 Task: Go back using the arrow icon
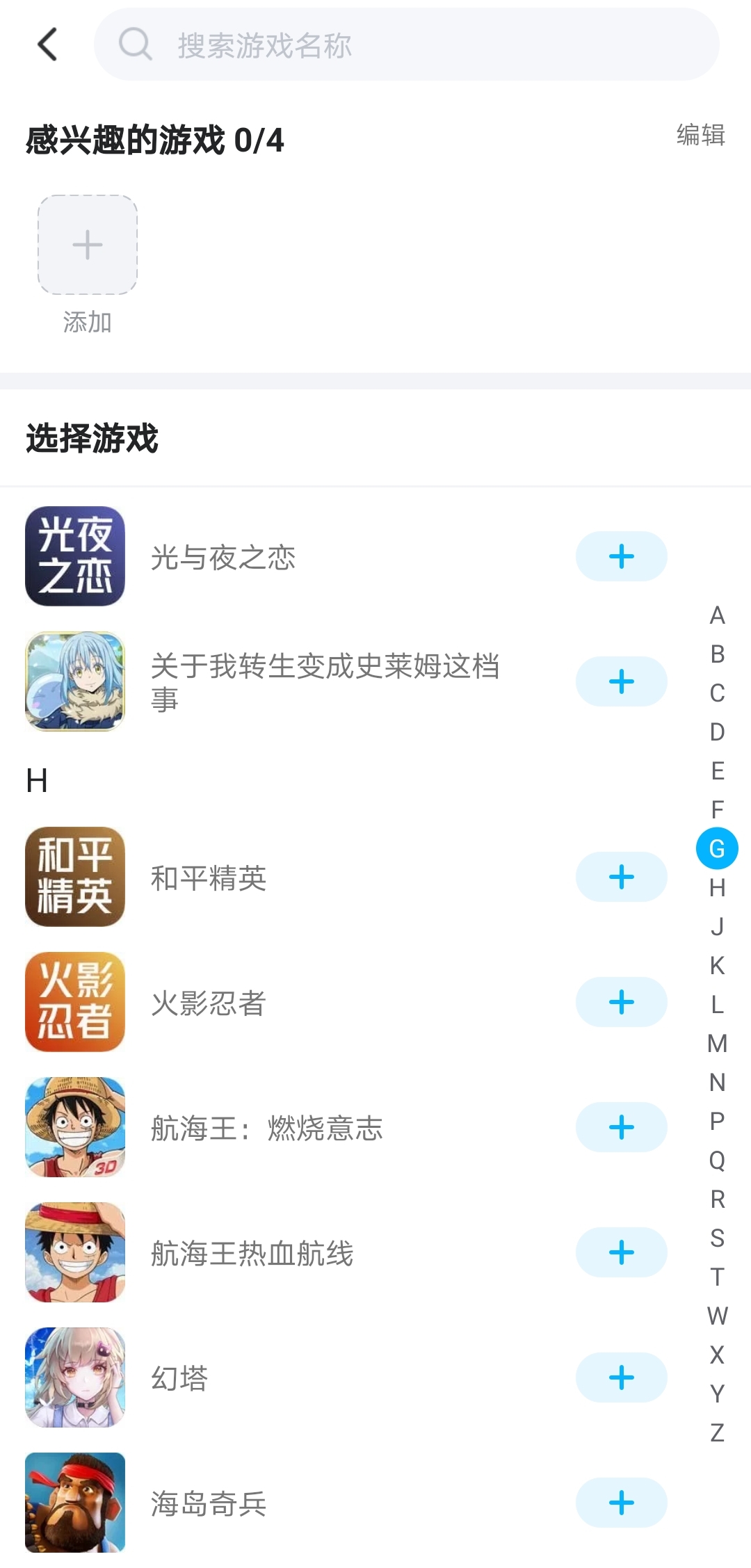pyautogui.click(x=47, y=45)
